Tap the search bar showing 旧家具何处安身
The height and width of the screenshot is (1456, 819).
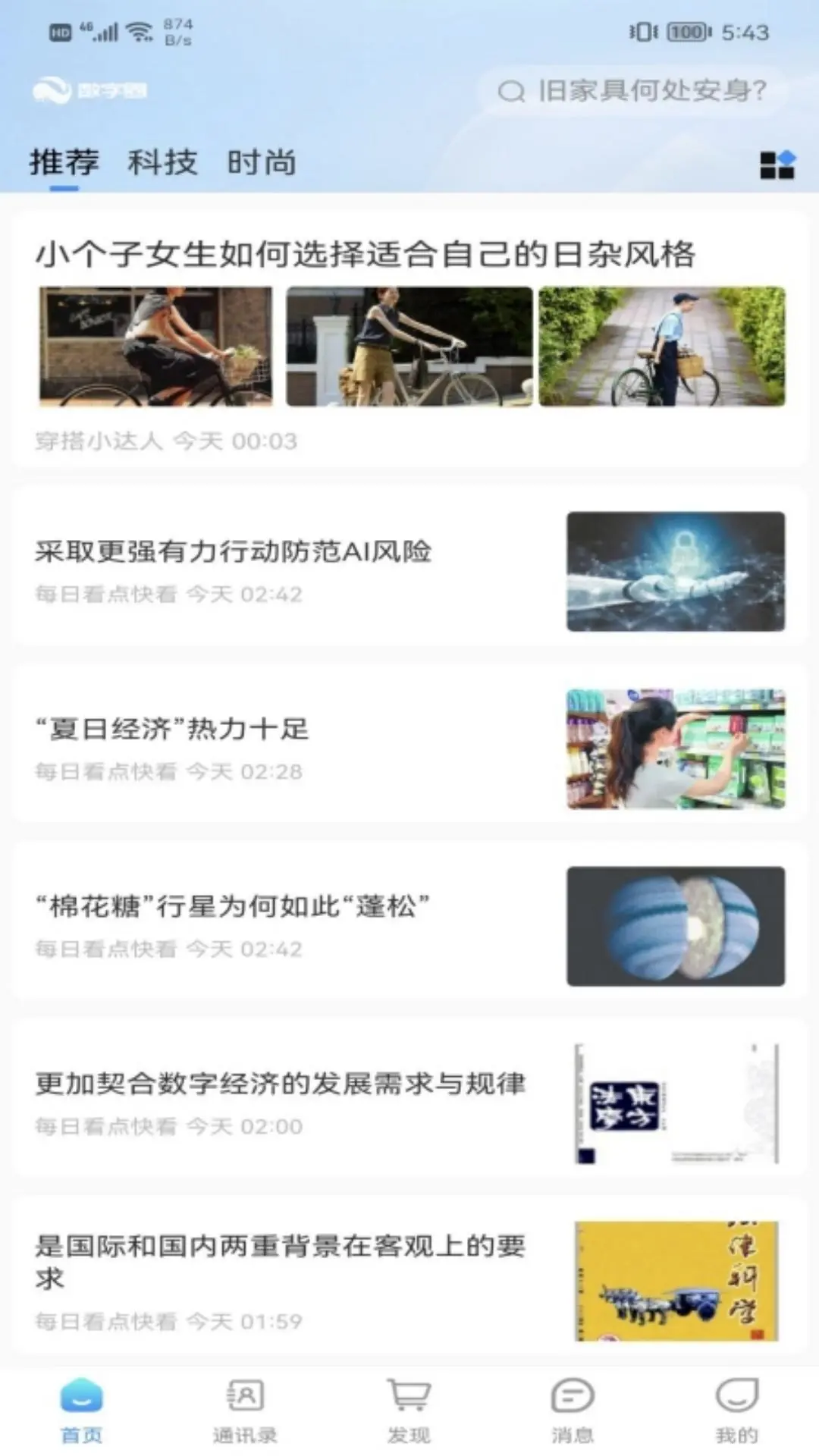[637, 90]
